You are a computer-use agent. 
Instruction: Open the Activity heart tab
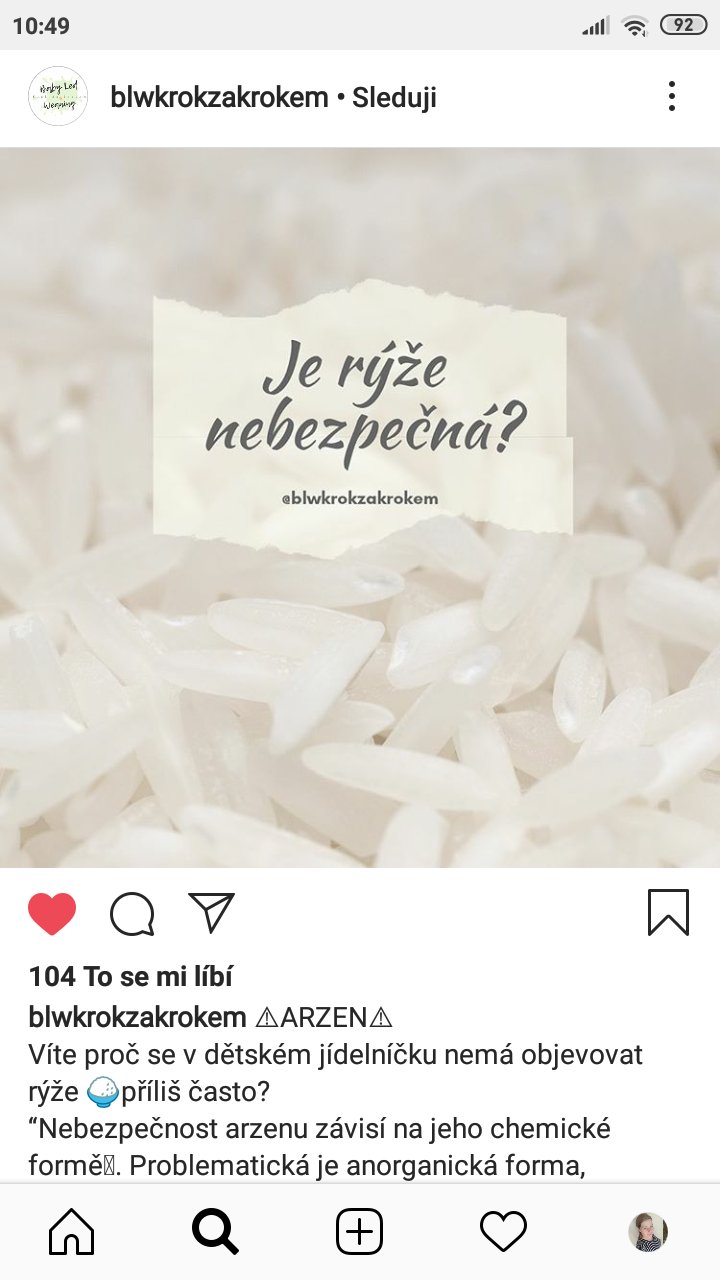pos(503,1232)
